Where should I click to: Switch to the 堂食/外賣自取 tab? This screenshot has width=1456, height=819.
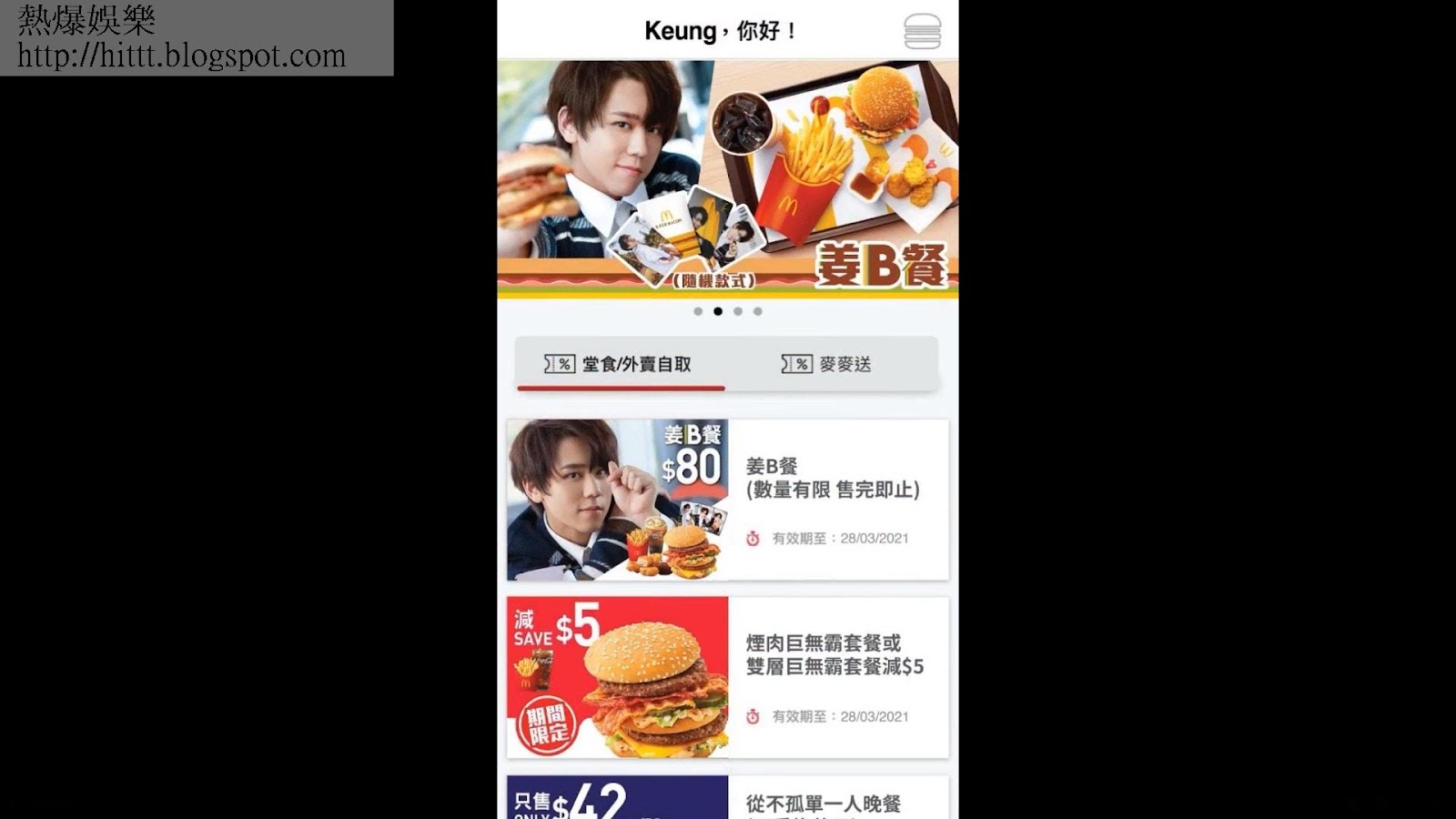621,364
